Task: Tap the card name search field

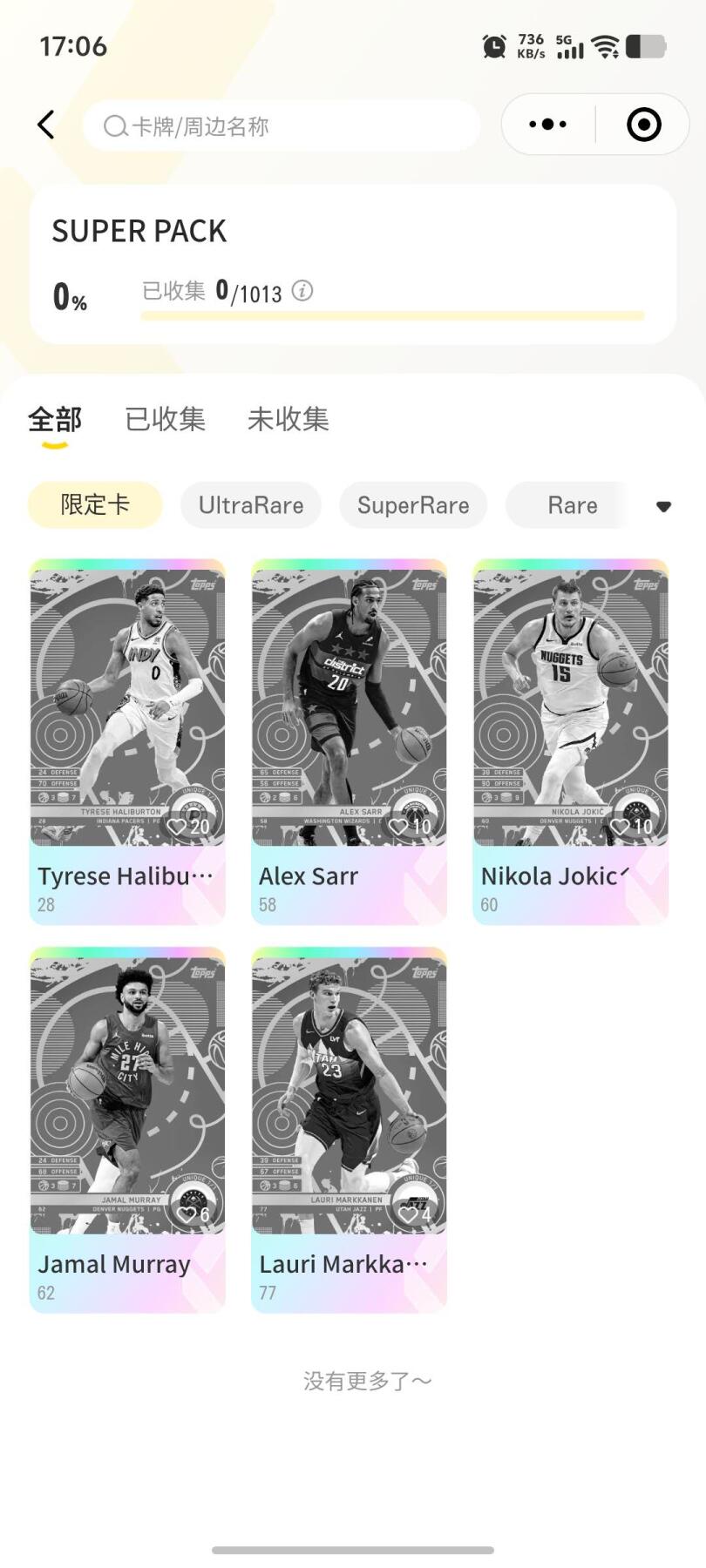Action: [x=281, y=126]
